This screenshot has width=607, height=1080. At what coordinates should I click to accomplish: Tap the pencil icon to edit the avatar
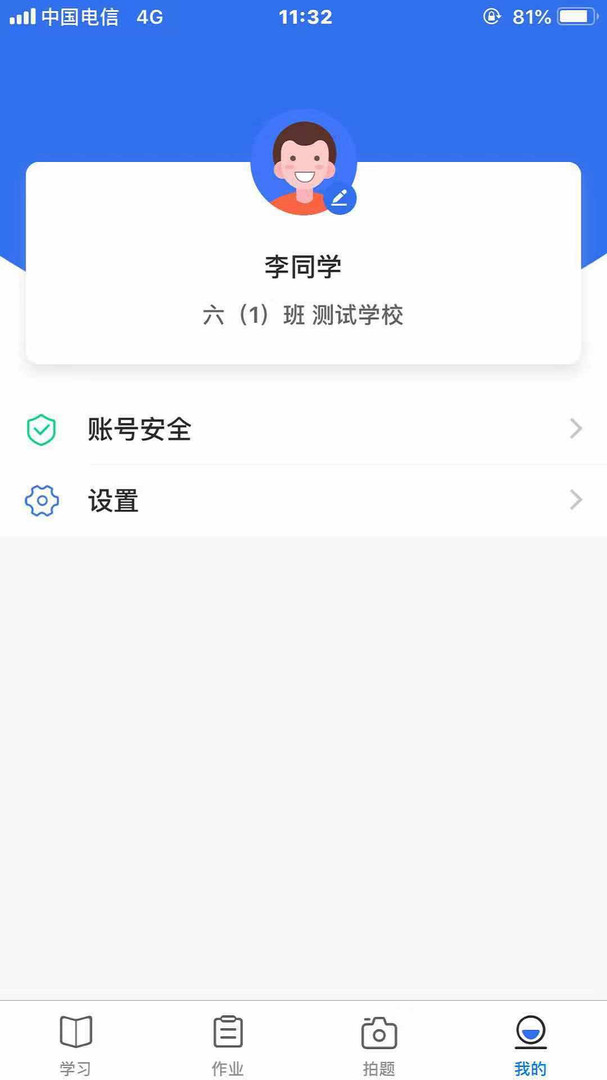pos(340,198)
